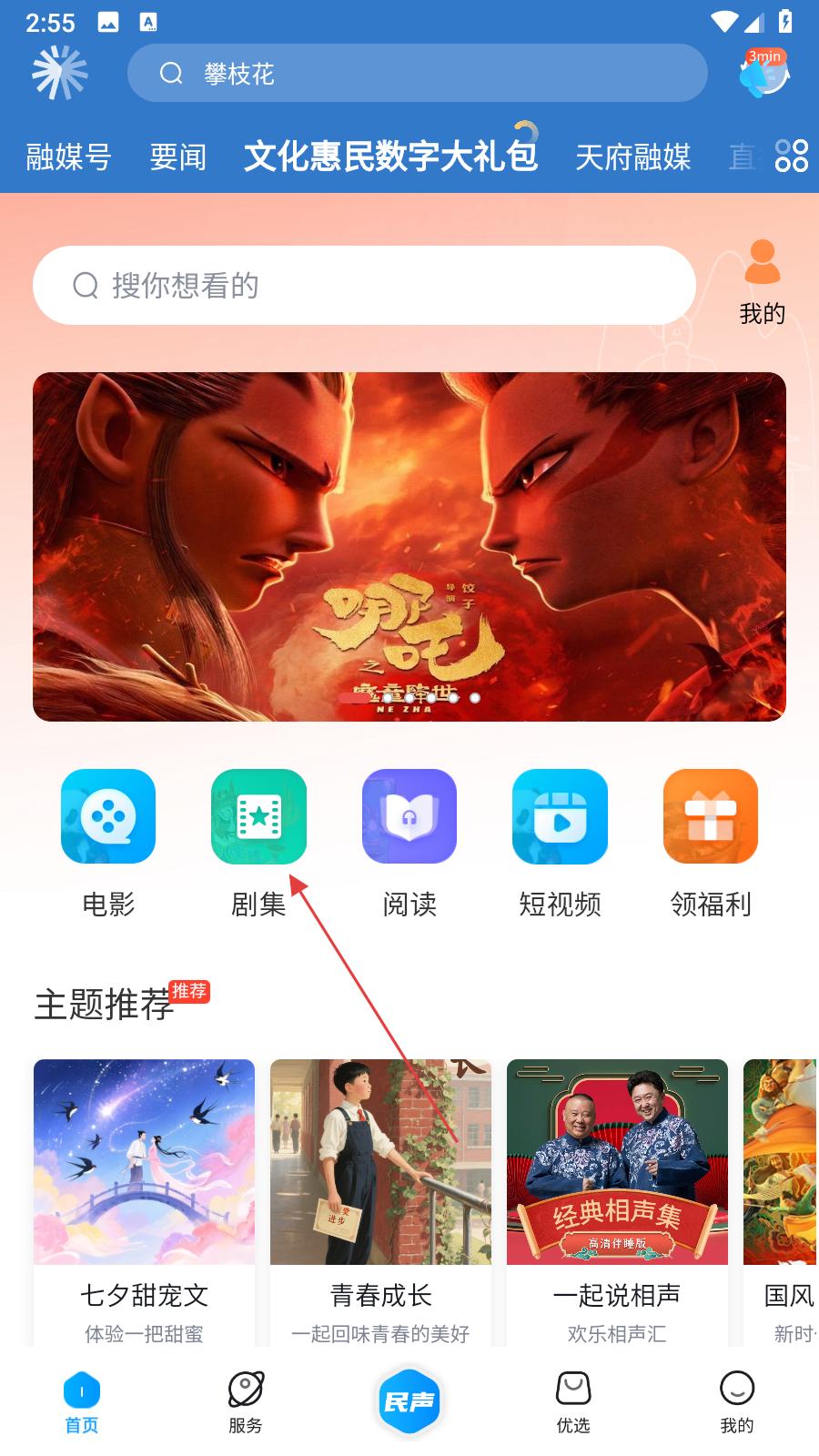Go to the 服务 tab
Screen dimensions: 819x1456
pos(246,1401)
